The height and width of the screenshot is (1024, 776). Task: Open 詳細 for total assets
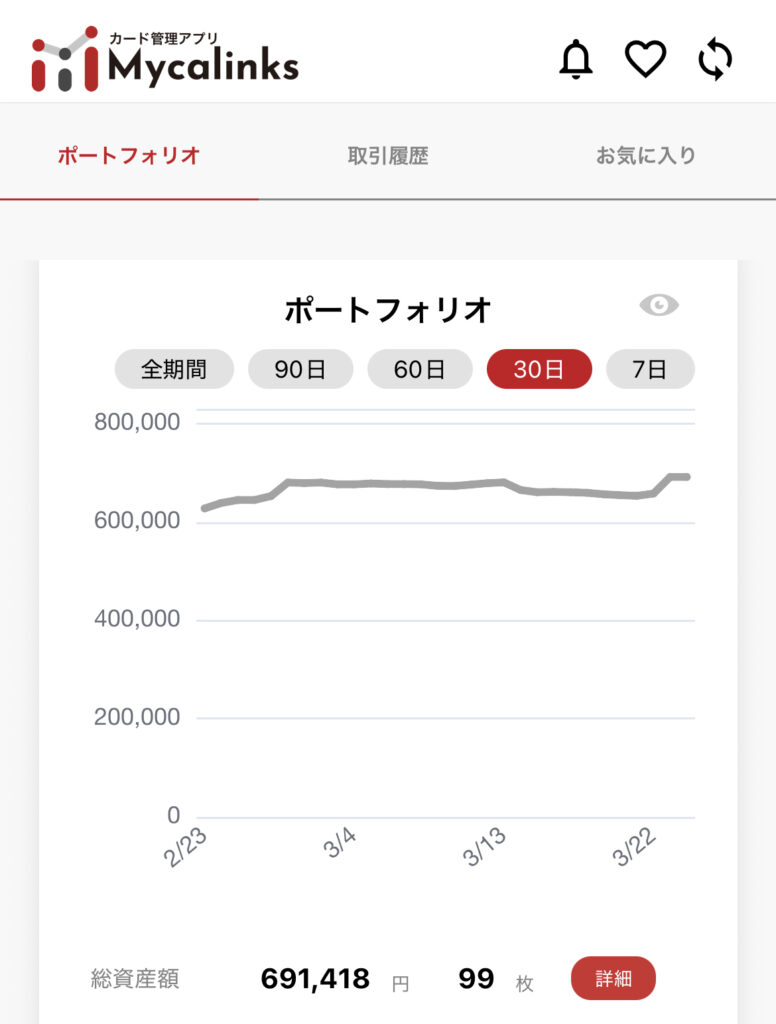click(x=613, y=978)
